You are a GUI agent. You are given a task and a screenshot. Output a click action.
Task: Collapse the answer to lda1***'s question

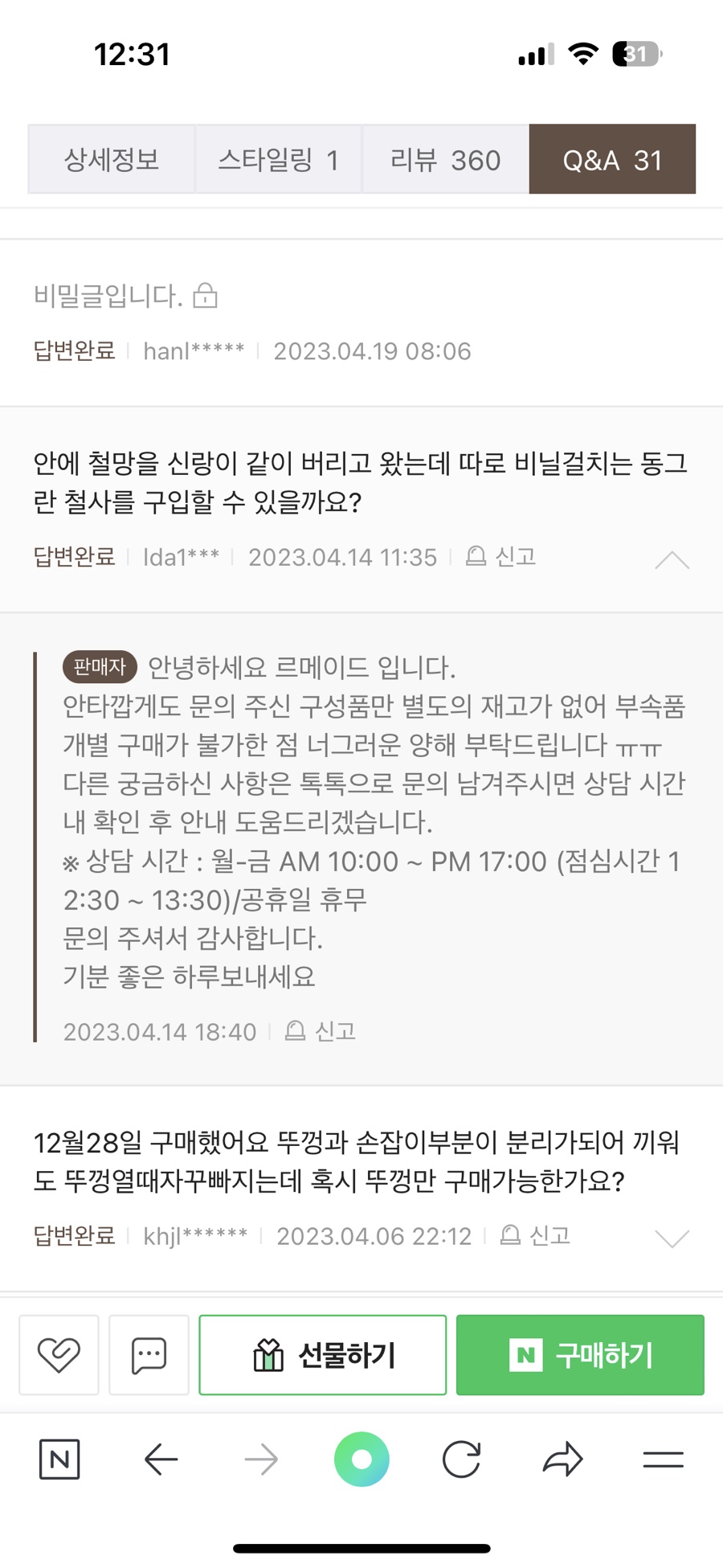pyautogui.click(x=672, y=560)
